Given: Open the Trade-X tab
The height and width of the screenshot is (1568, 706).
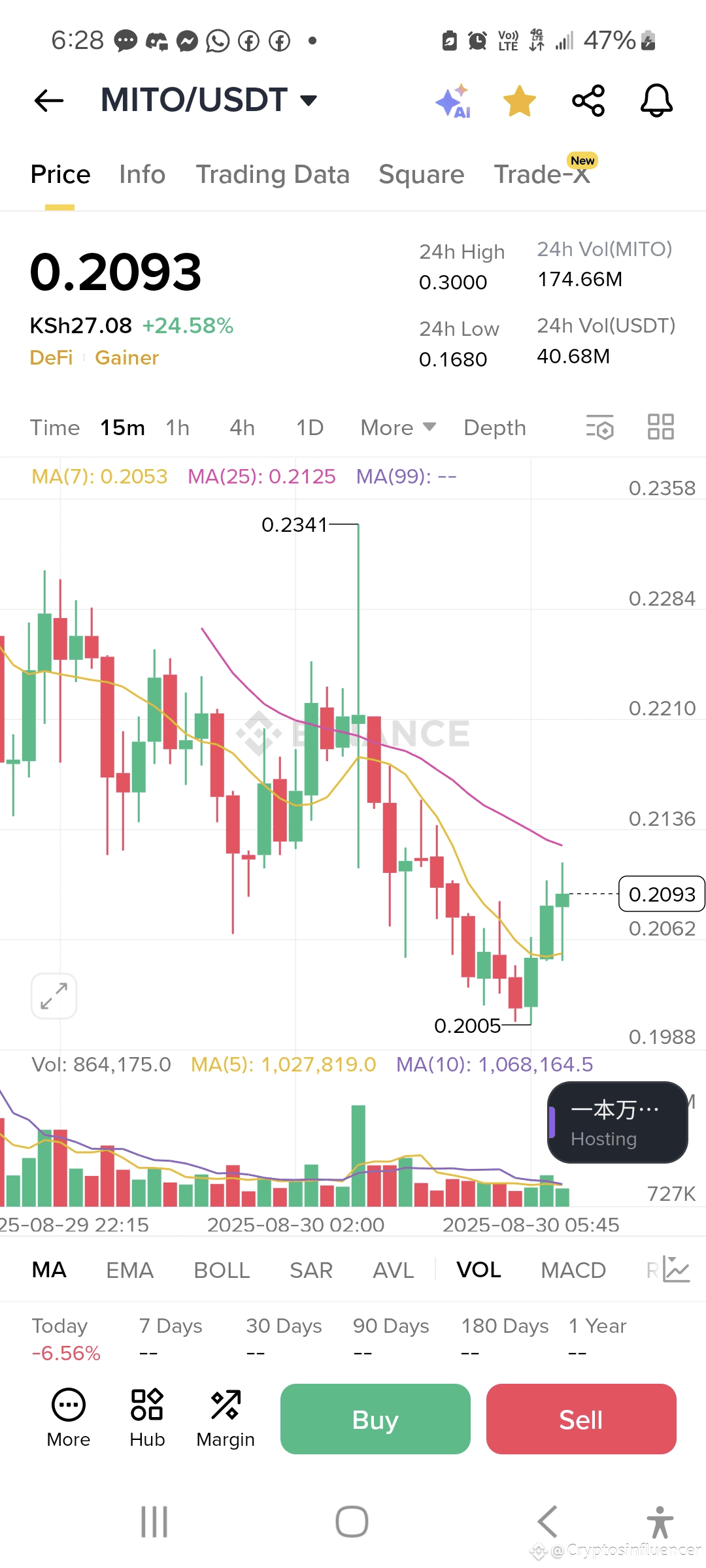Looking at the screenshot, I should point(542,174).
